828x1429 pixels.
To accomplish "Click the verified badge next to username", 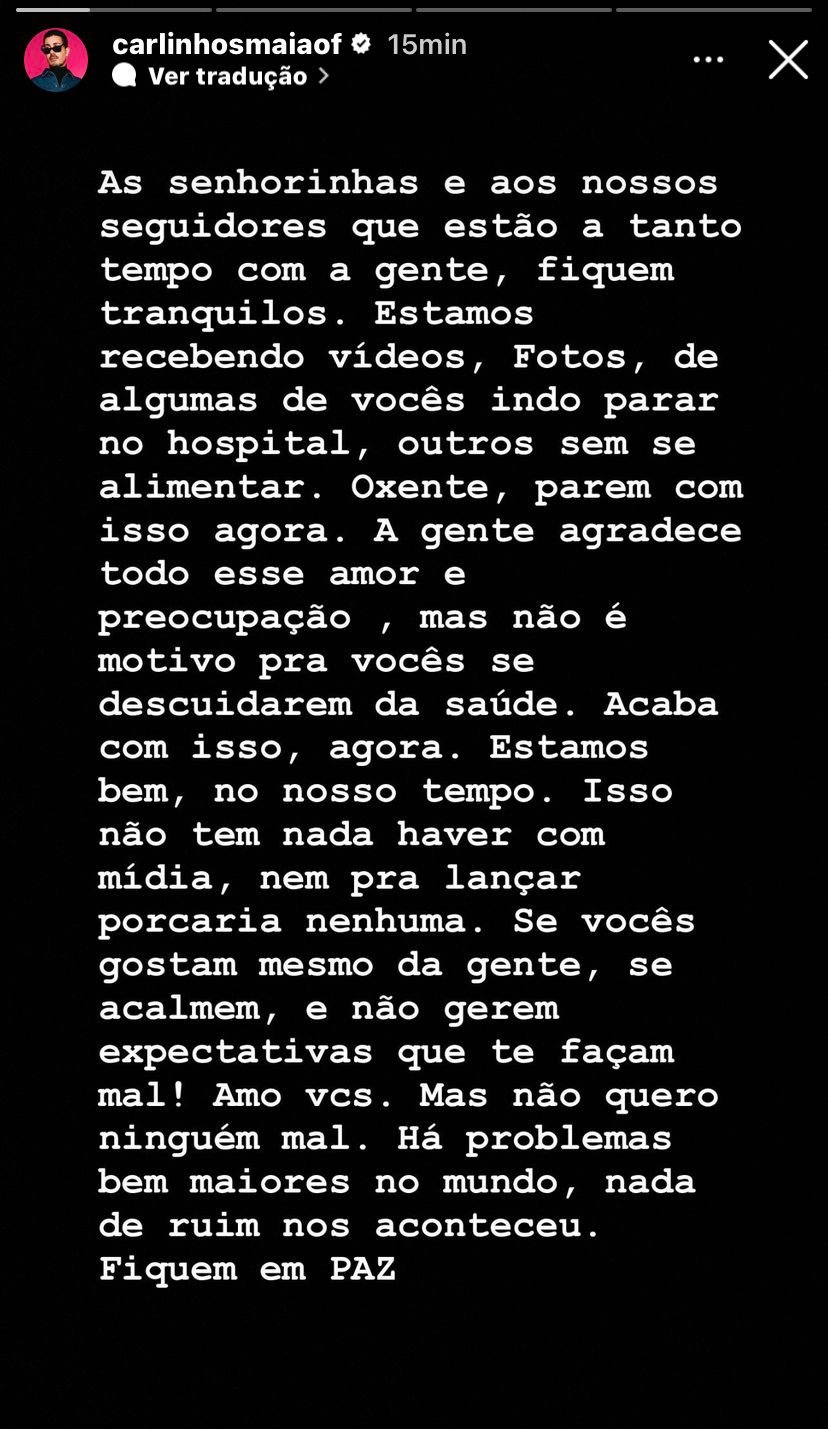I will (x=360, y=44).
